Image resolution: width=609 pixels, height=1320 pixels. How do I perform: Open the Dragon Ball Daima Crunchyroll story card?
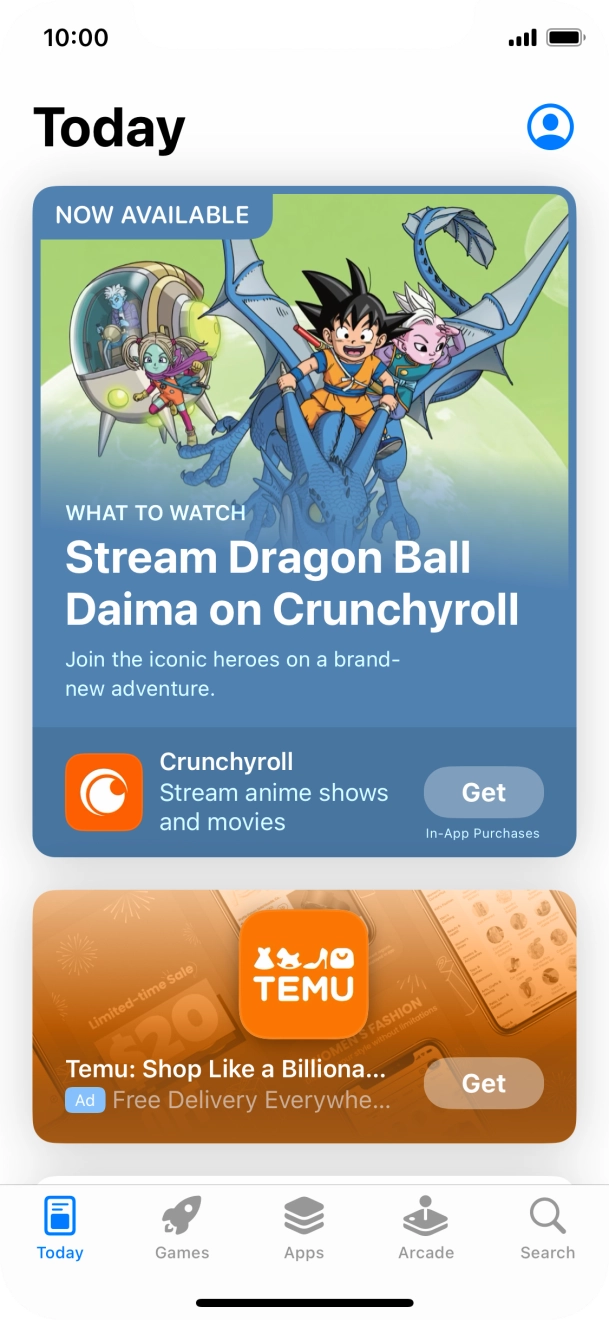pyautogui.click(x=304, y=450)
